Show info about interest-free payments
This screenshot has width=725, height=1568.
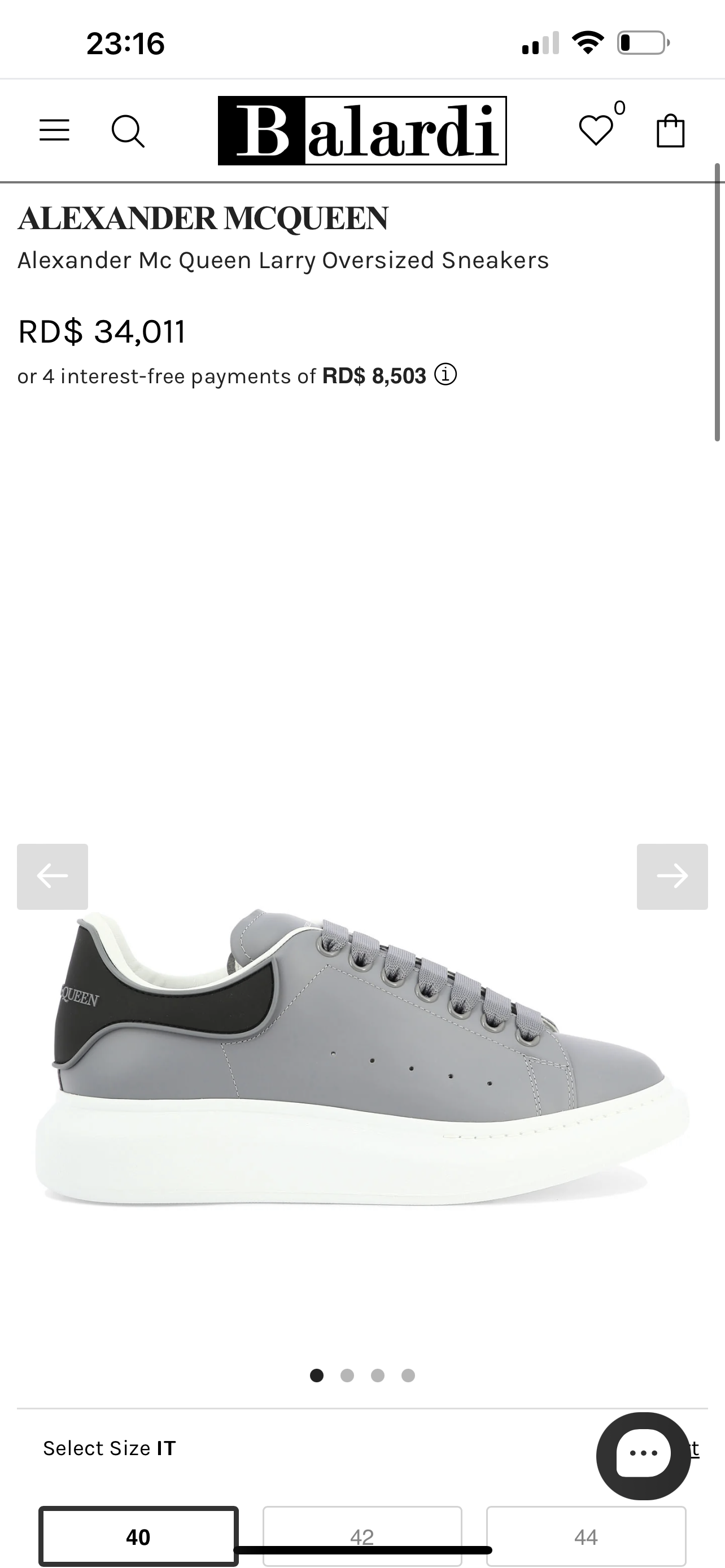coord(446,374)
